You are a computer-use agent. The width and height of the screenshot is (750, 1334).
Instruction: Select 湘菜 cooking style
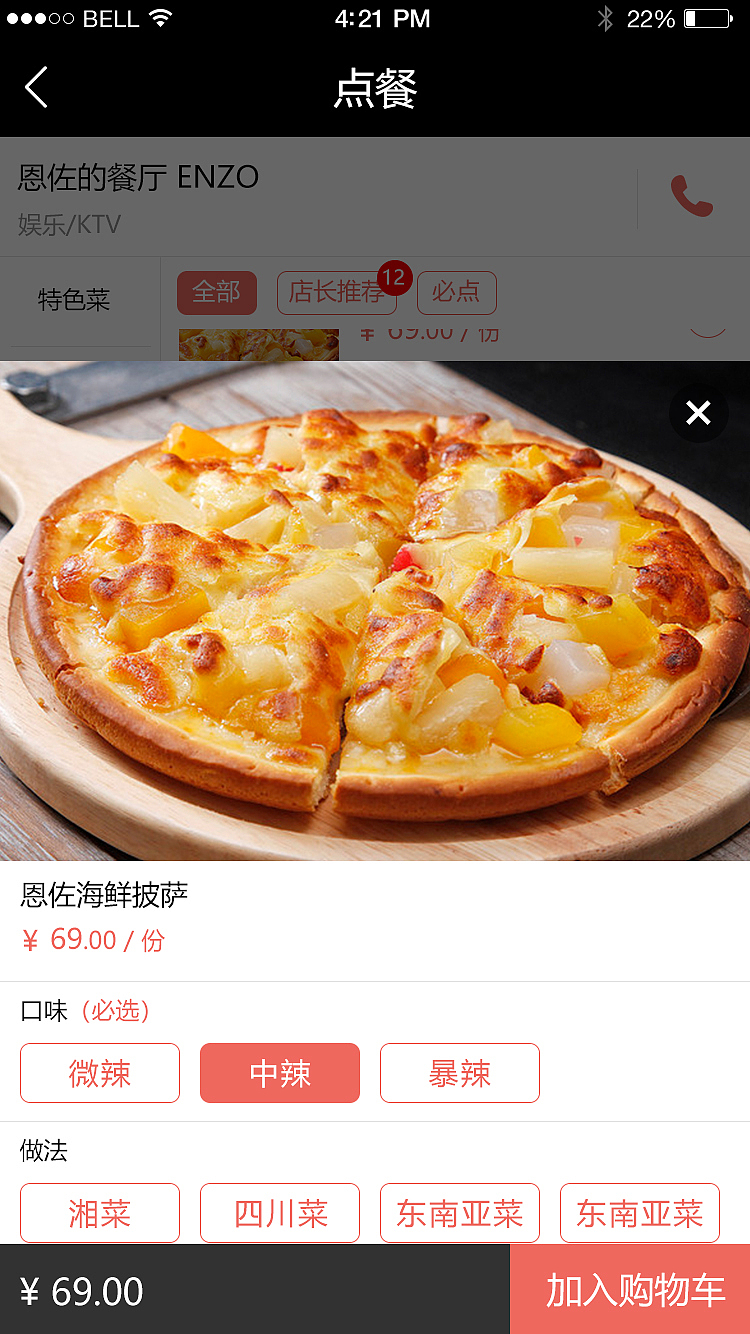coord(100,1213)
